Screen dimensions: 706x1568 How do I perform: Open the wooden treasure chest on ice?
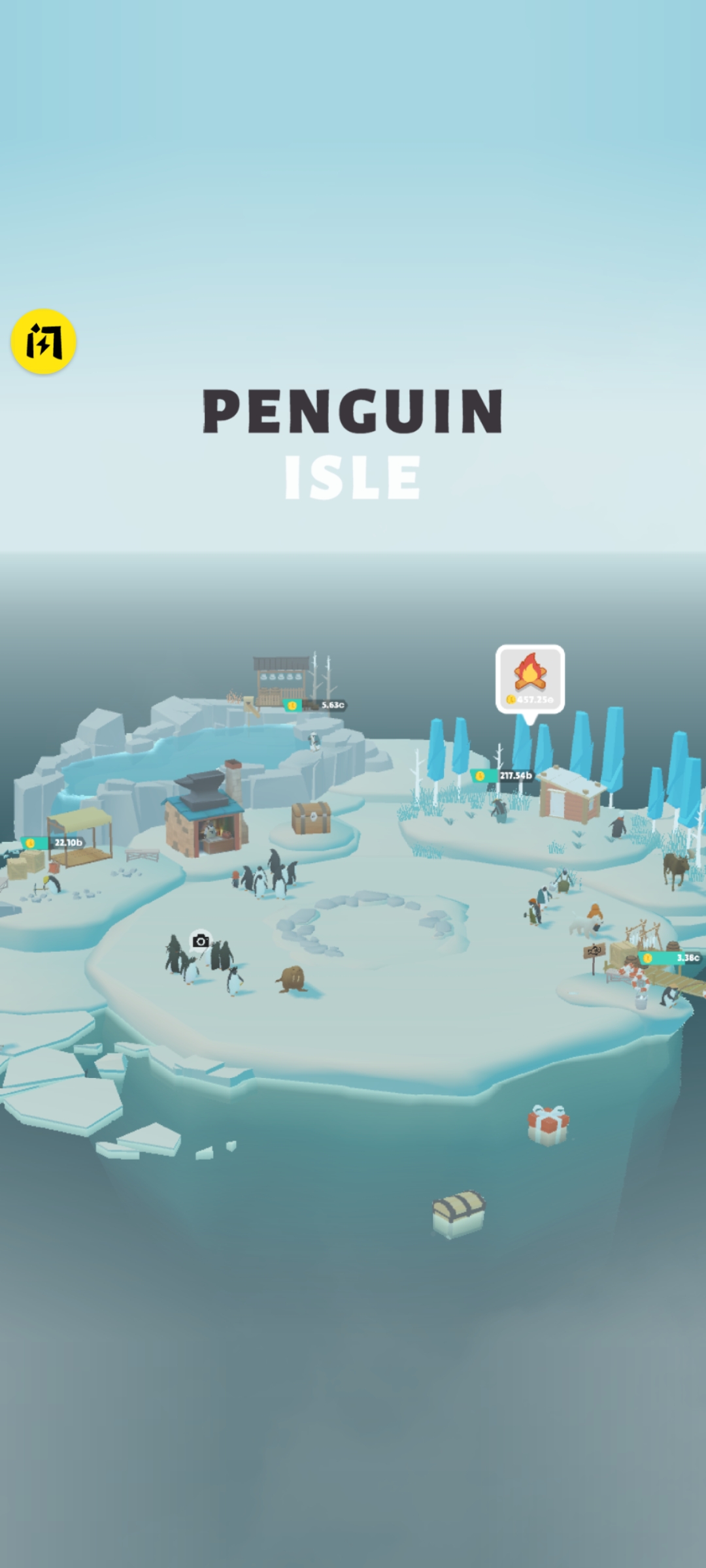click(311, 817)
